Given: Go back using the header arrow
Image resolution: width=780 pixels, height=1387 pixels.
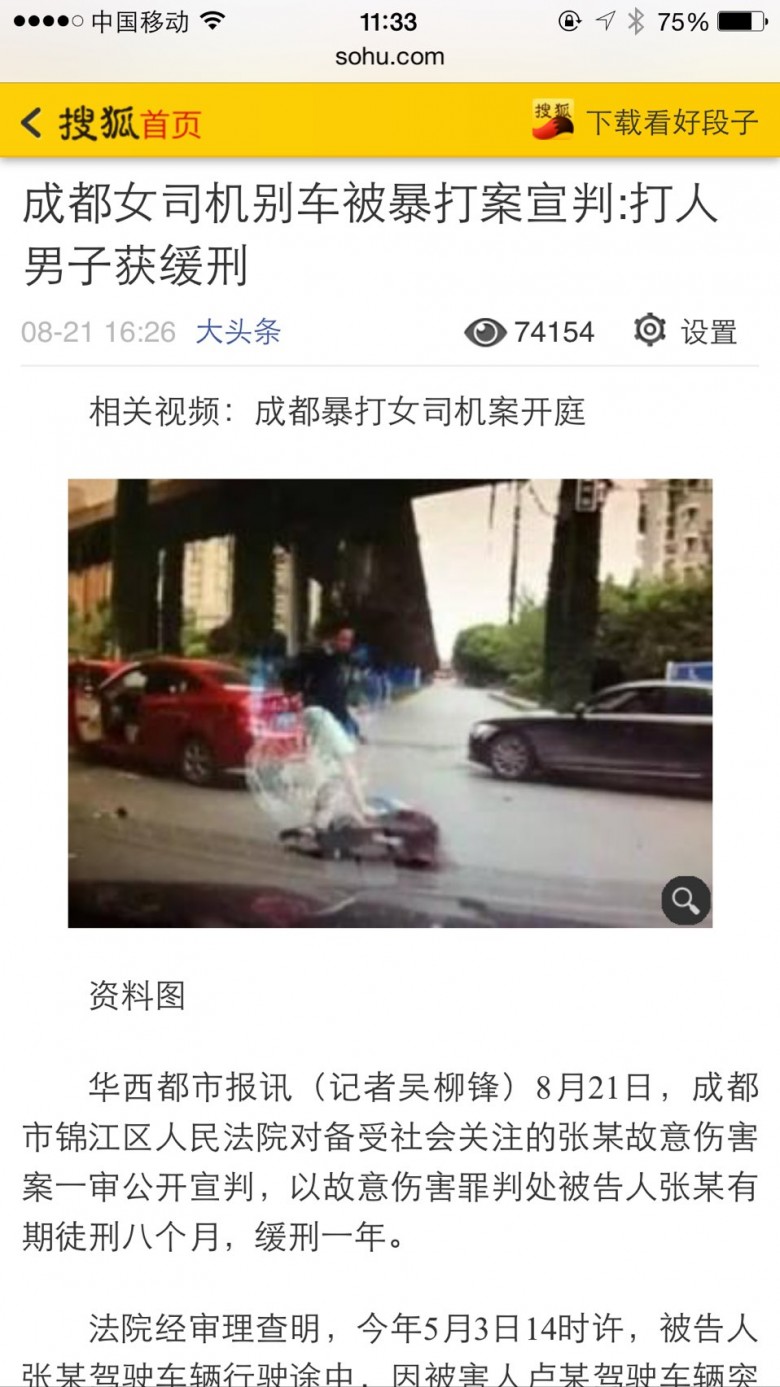Looking at the screenshot, I should (x=32, y=123).
